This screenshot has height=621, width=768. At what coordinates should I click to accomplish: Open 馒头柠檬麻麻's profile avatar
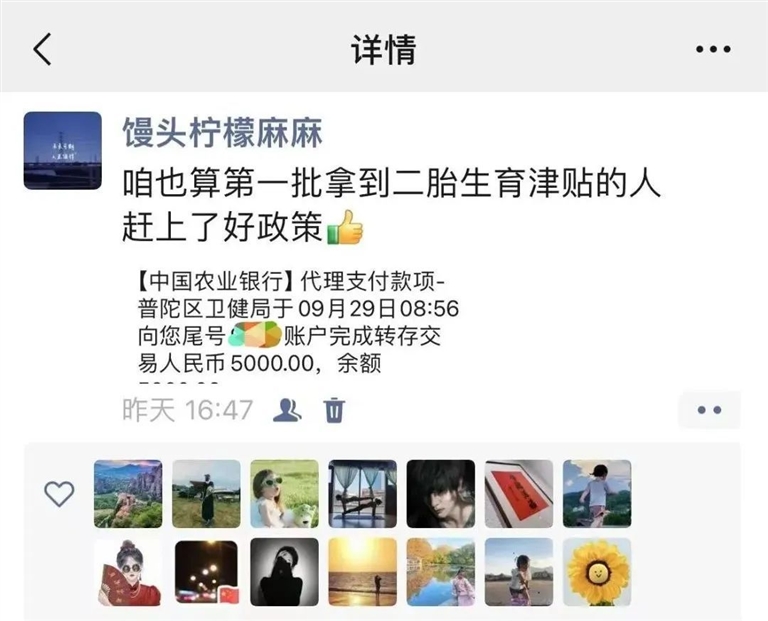point(62,150)
